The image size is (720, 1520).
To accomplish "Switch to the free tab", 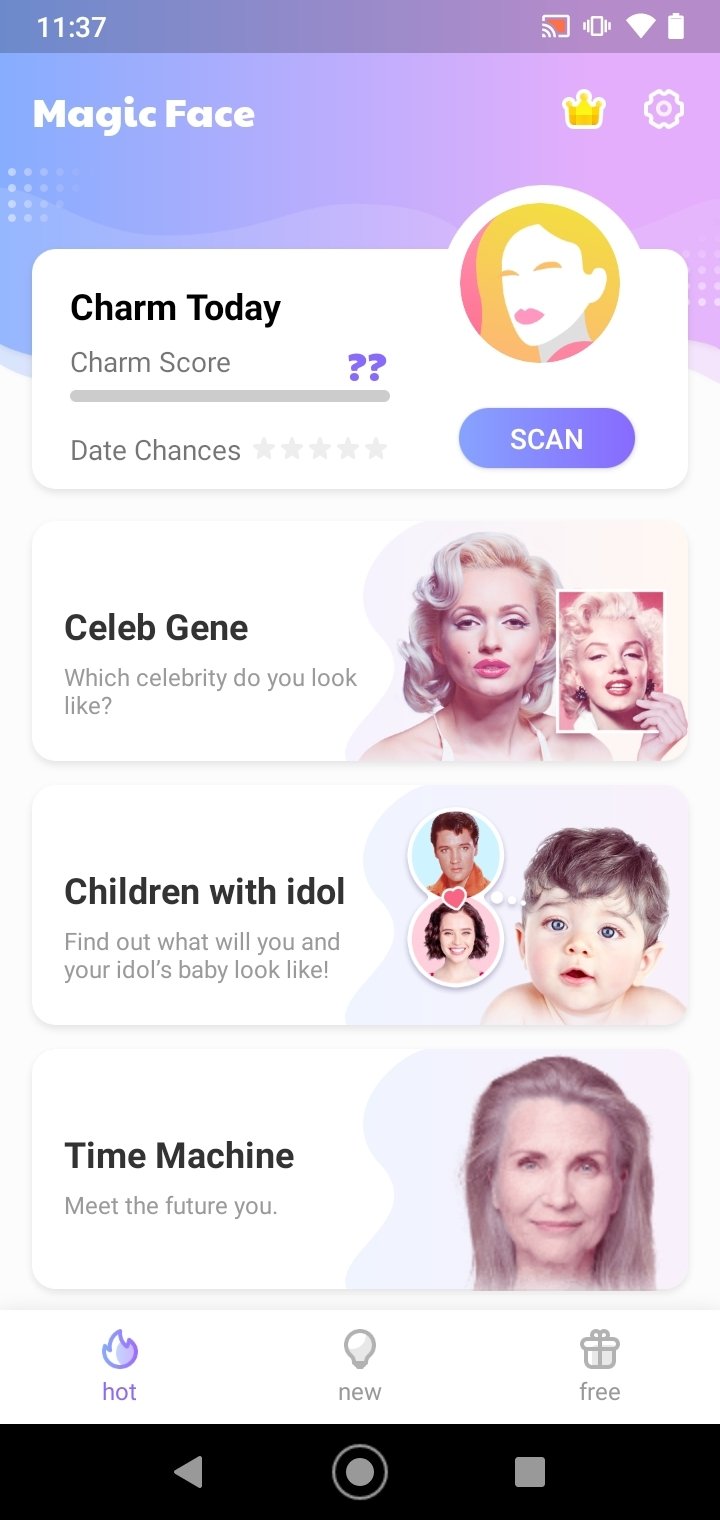I will pyautogui.click(x=599, y=1366).
